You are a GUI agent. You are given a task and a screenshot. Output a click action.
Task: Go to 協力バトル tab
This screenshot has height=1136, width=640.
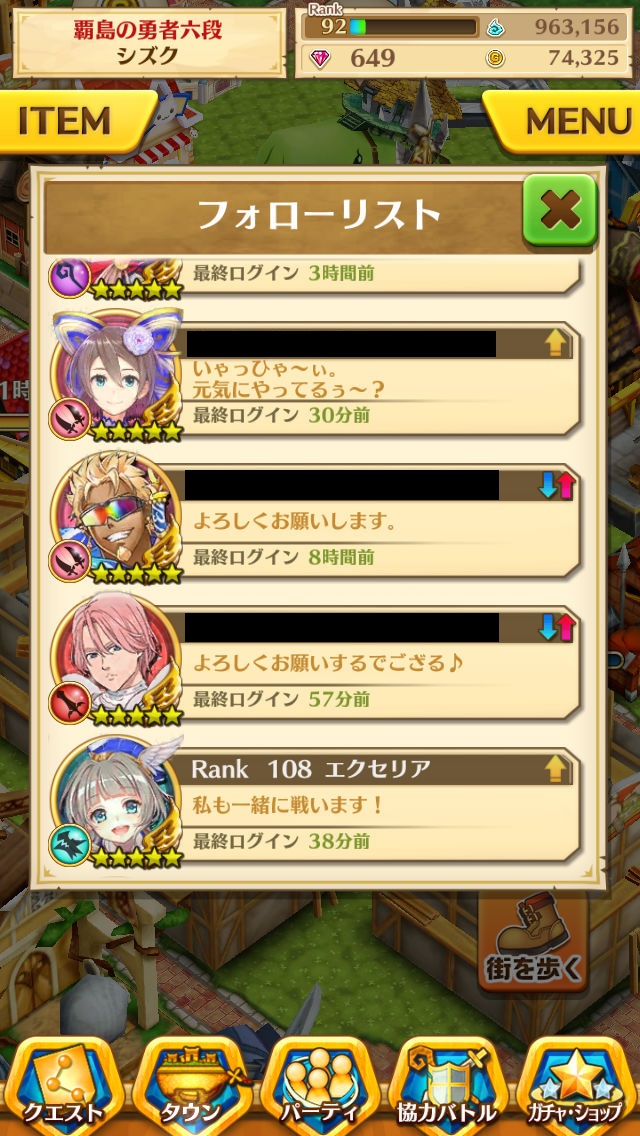point(448,1083)
